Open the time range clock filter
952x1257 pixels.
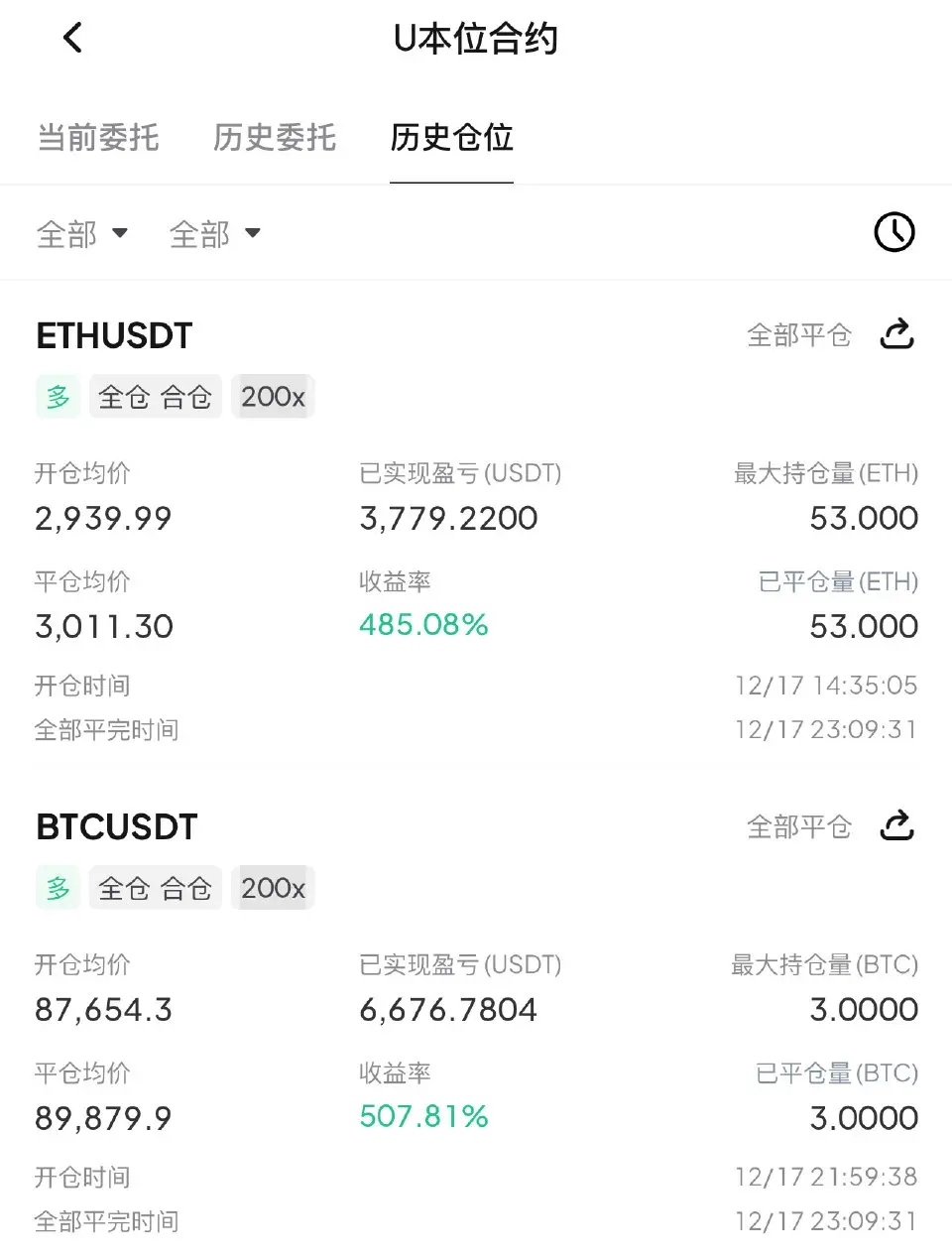(893, 233)
